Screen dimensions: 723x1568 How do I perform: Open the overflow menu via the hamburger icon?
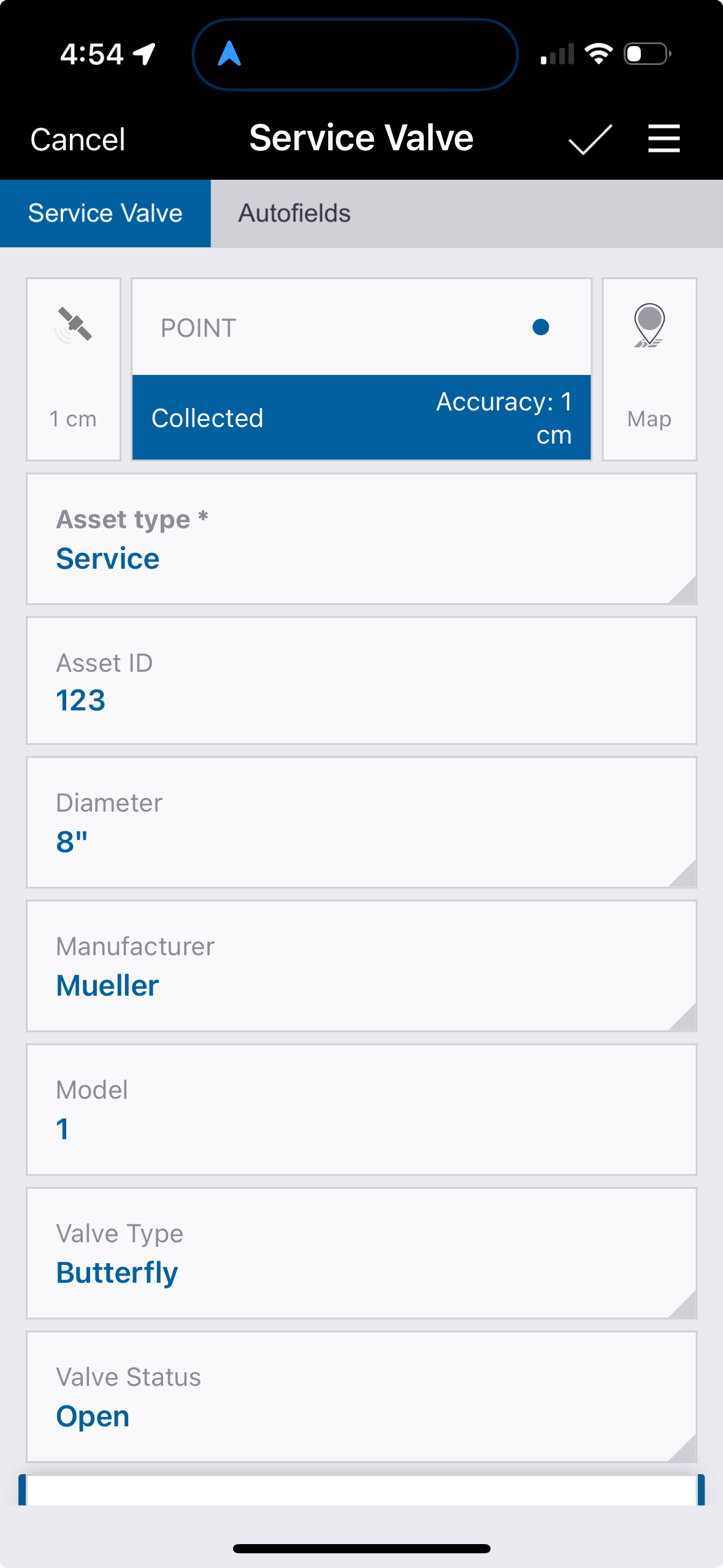click(x=664, y=138)
